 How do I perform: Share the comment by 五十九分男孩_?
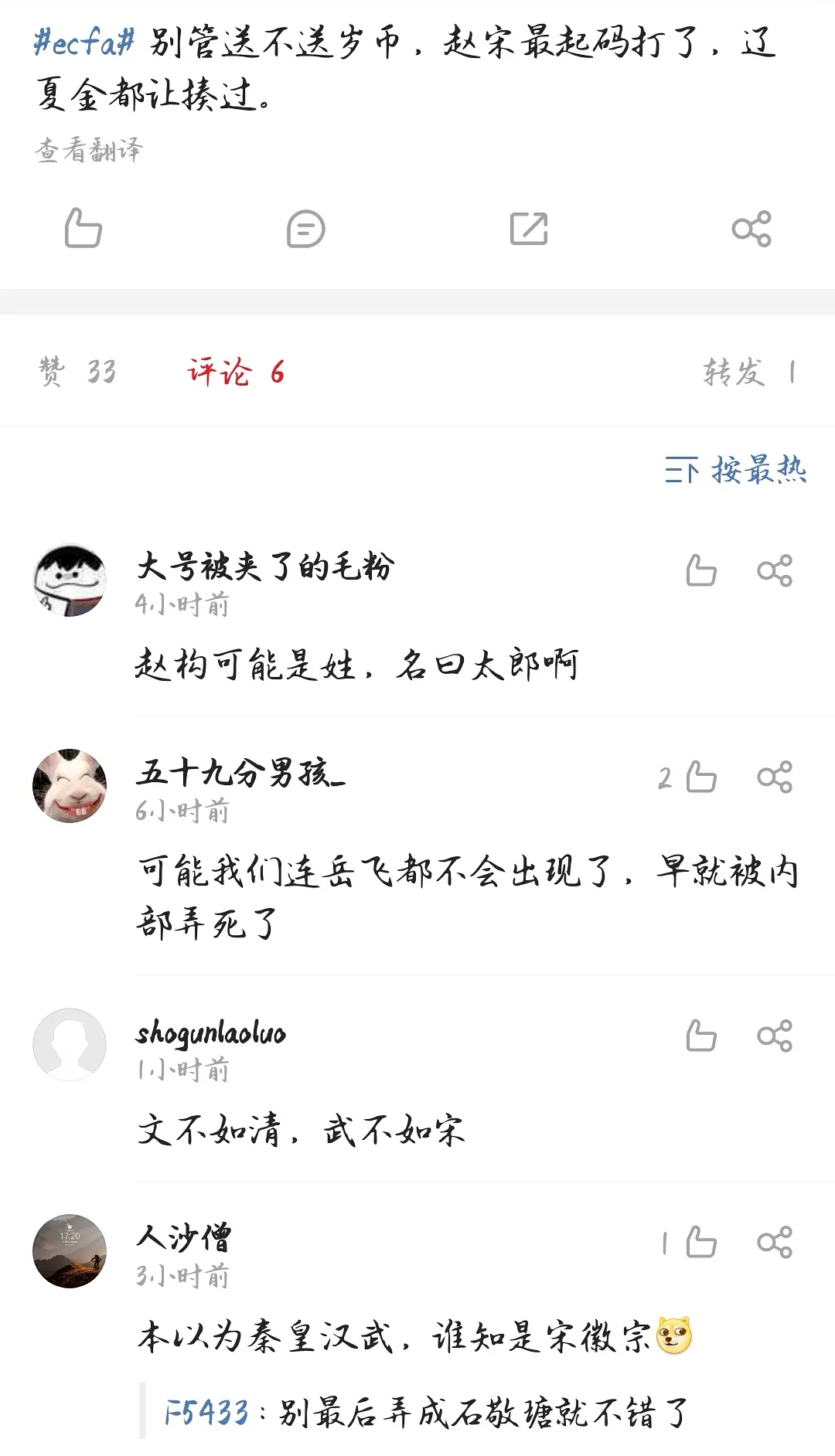point(775,777)
